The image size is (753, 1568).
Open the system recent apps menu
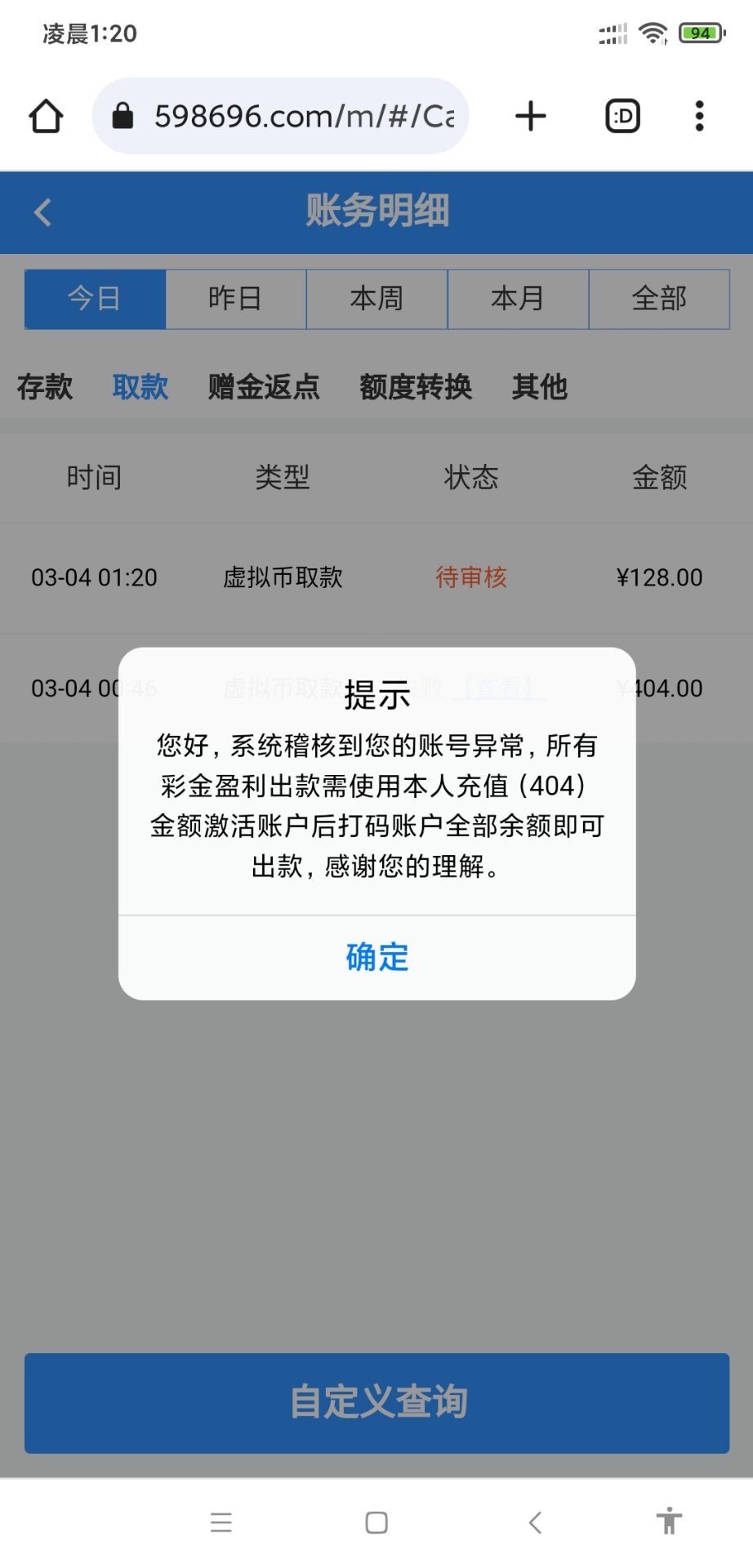[x=221, y=1522]
